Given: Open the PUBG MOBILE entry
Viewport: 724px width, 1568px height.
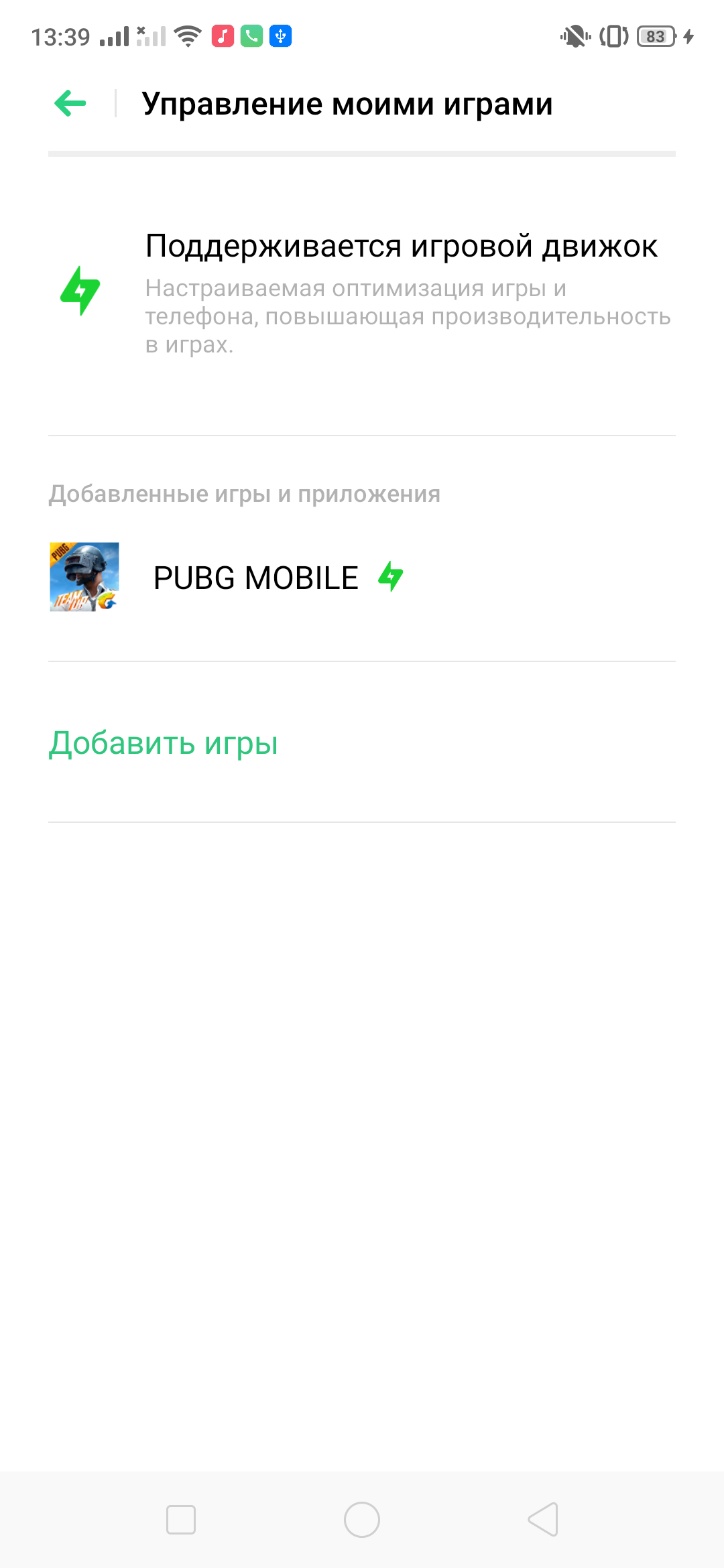Looking at the screenshot, I should pos(255,578).
